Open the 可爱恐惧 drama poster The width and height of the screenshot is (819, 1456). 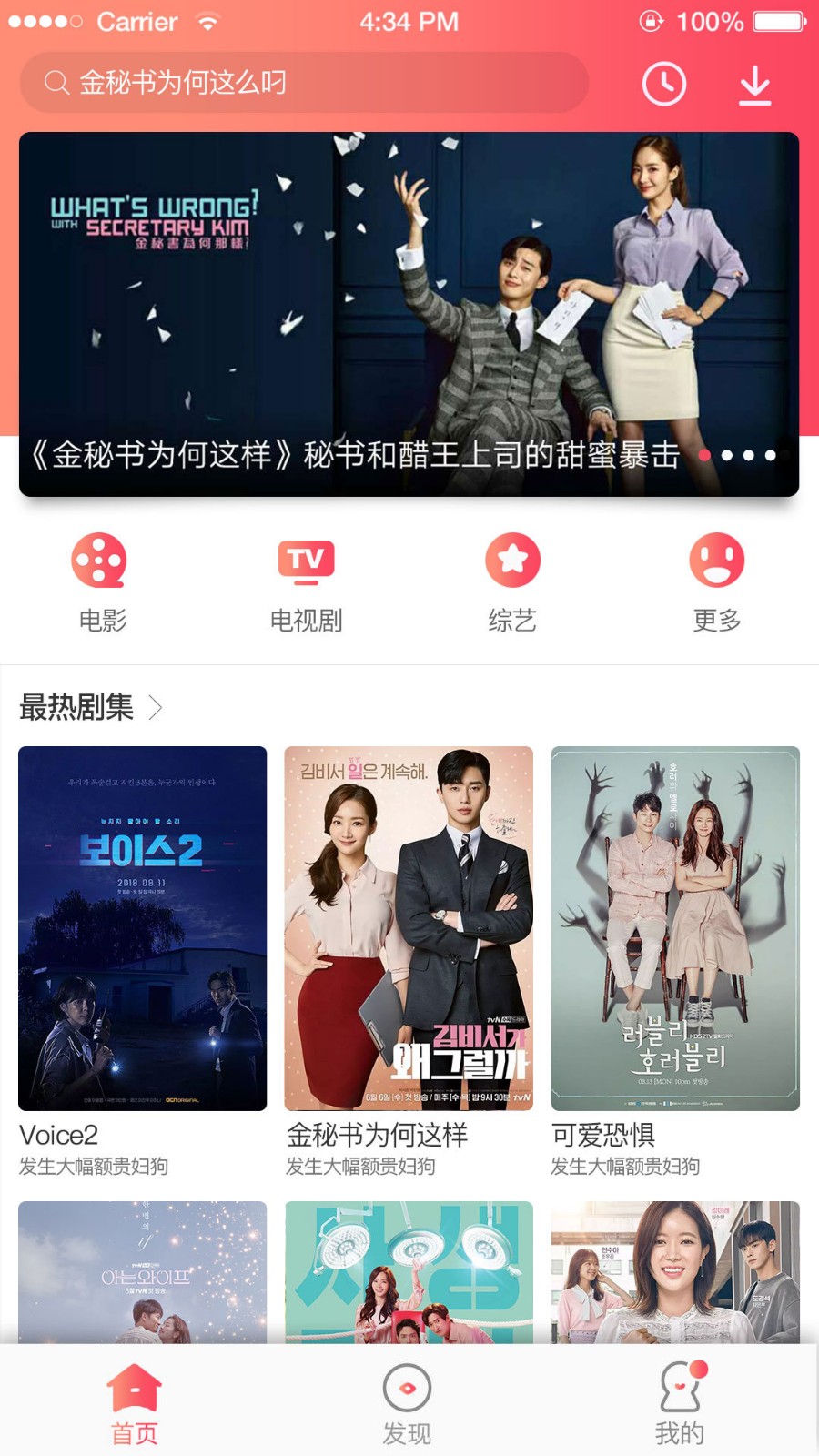pos(675,925)
